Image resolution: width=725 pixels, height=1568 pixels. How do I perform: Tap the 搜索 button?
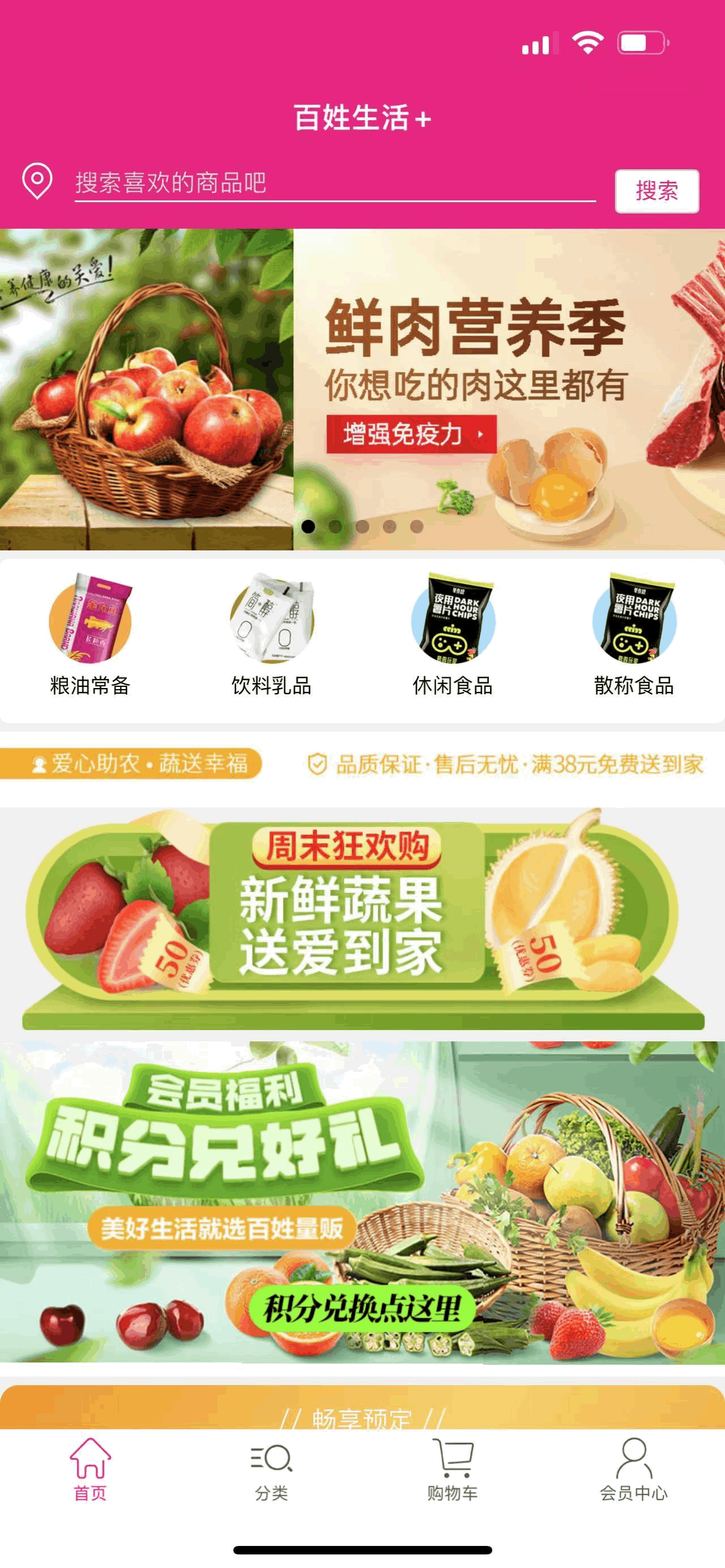(656, 191)
